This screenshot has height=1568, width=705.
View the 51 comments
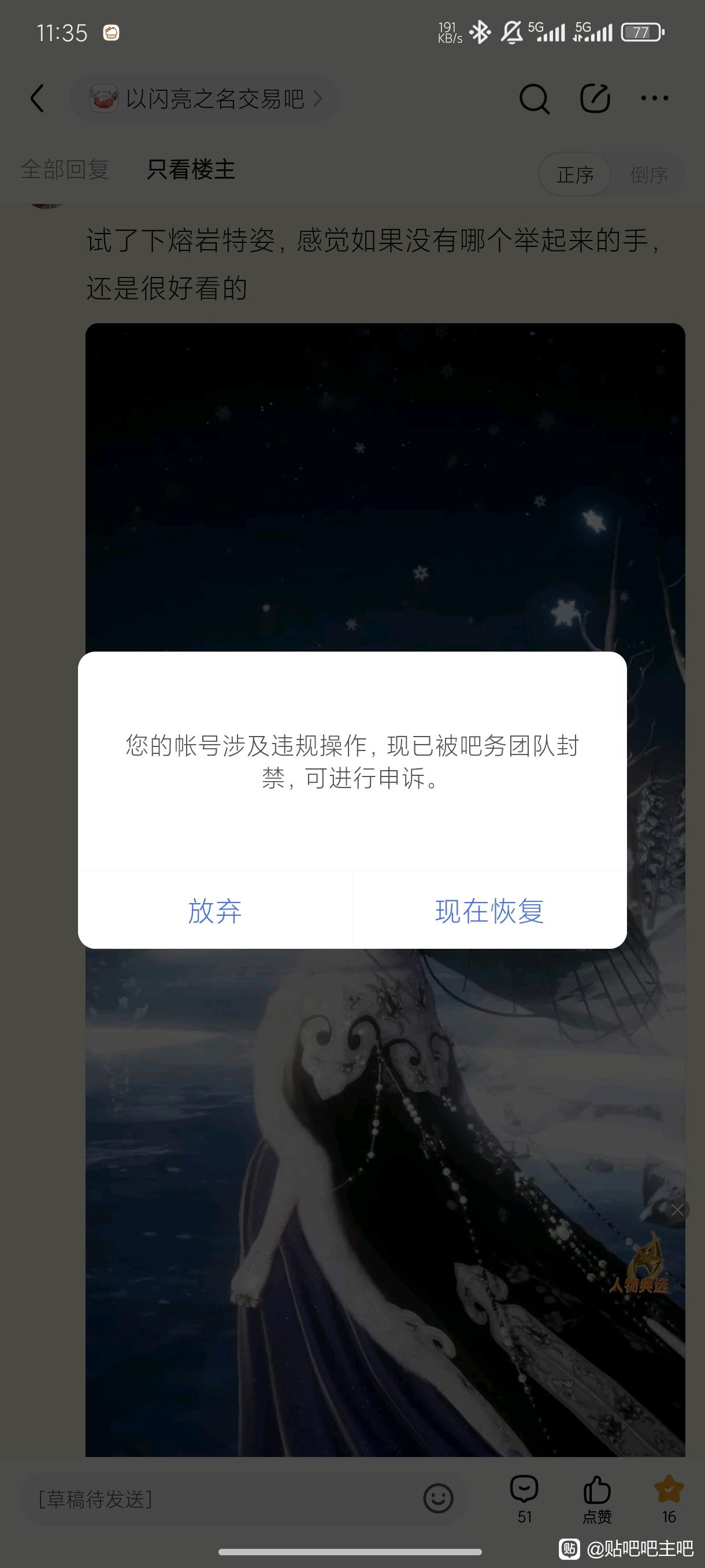click(524, 1497)
